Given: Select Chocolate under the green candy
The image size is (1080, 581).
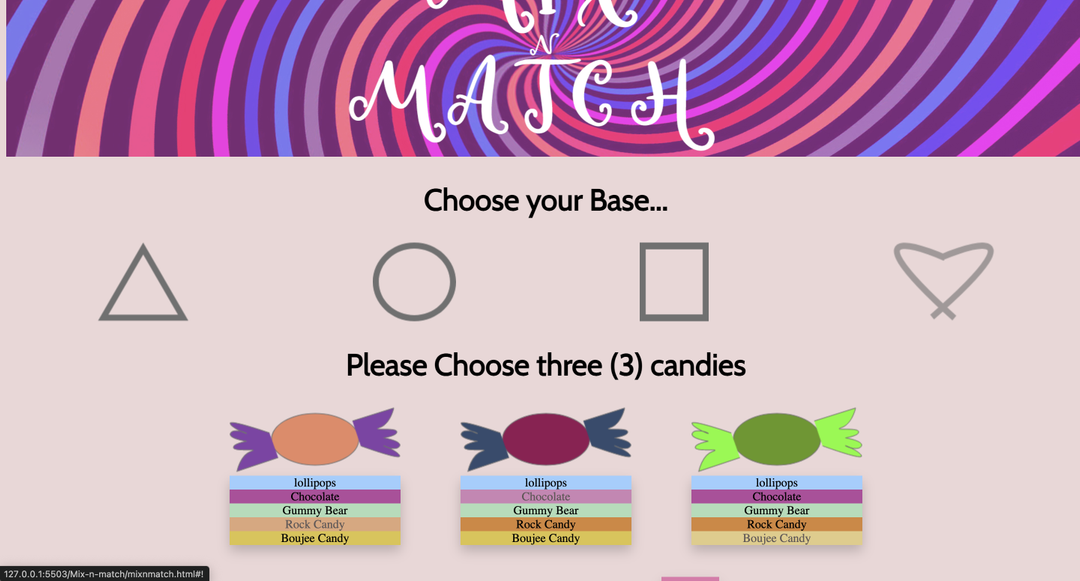Looking at the screenshot, I should [x=777, y=497].
